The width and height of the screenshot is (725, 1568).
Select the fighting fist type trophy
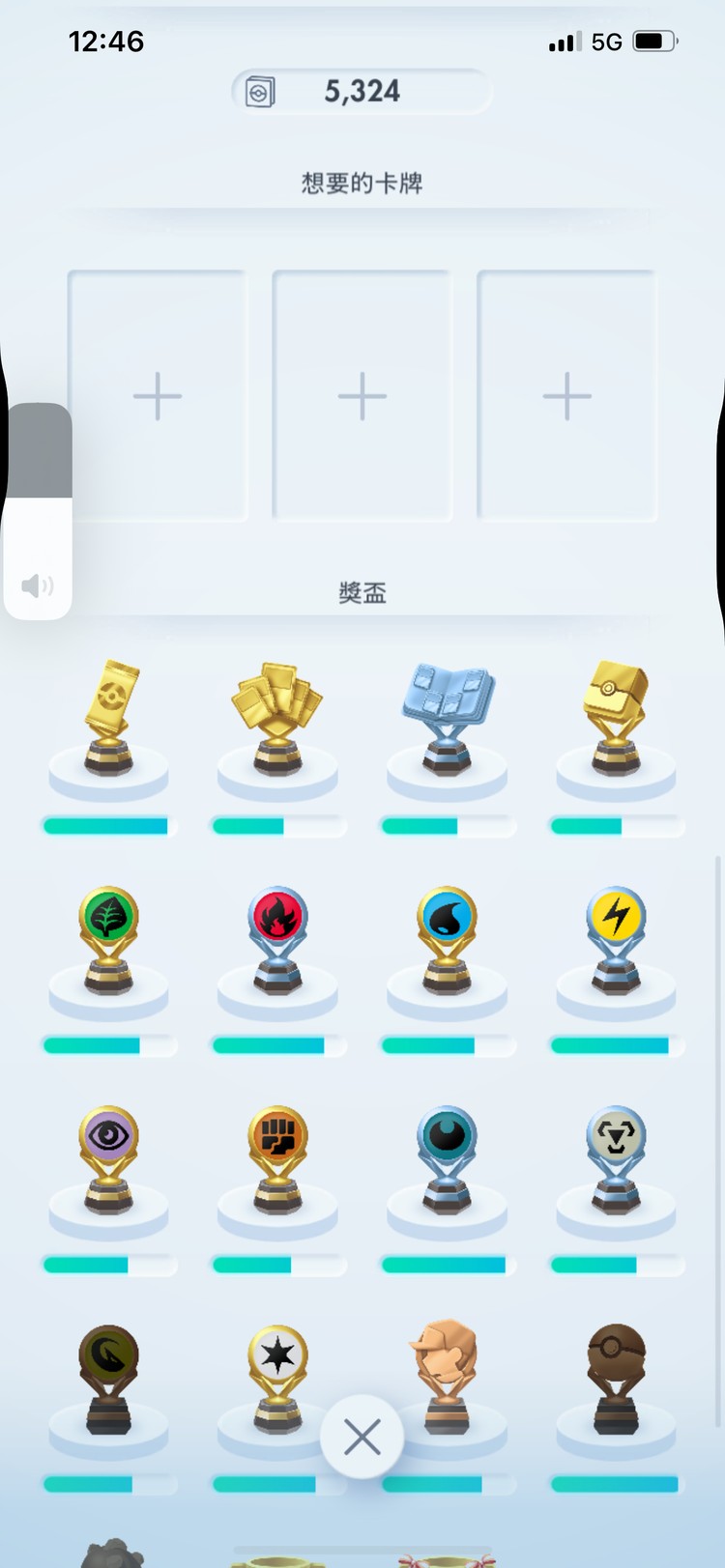click(x=277, y=1158)
